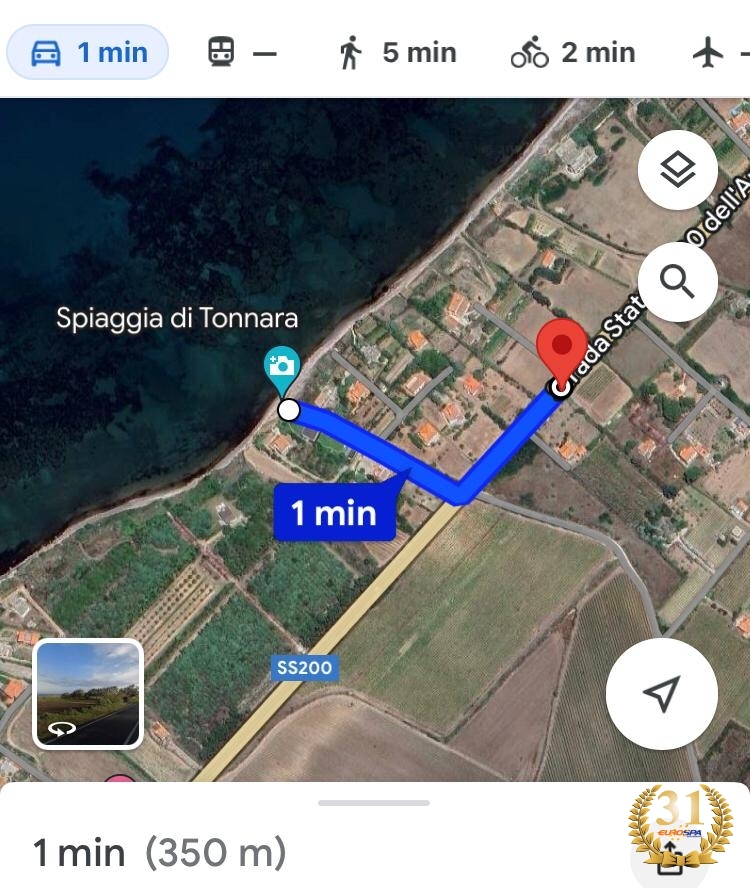Select the driving mode 1 min tab

tap(88, 53)
